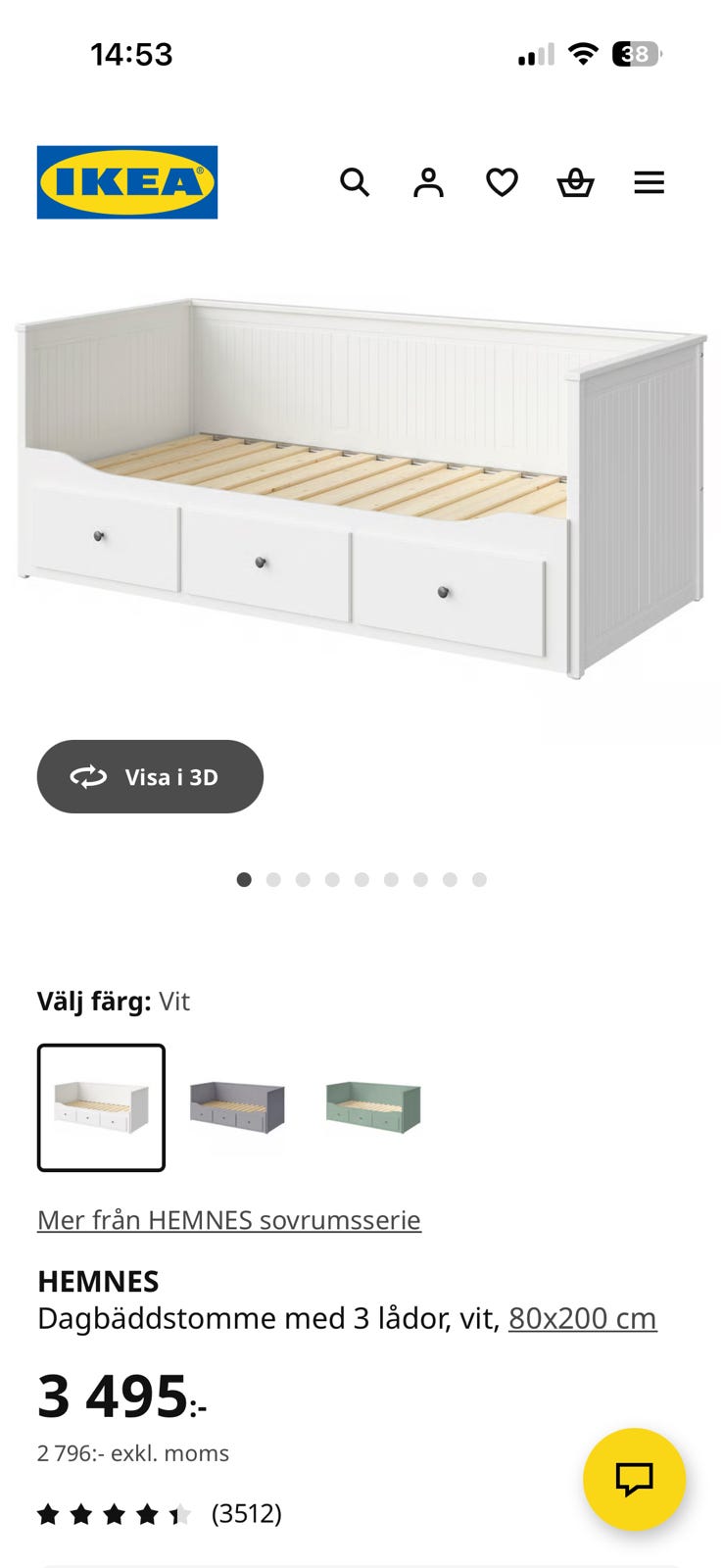Image resolution: width=723 pixels, height=1568 pixels.
Task: Click the Wi-Fi status icon
Action: click(x=581, y=55)
